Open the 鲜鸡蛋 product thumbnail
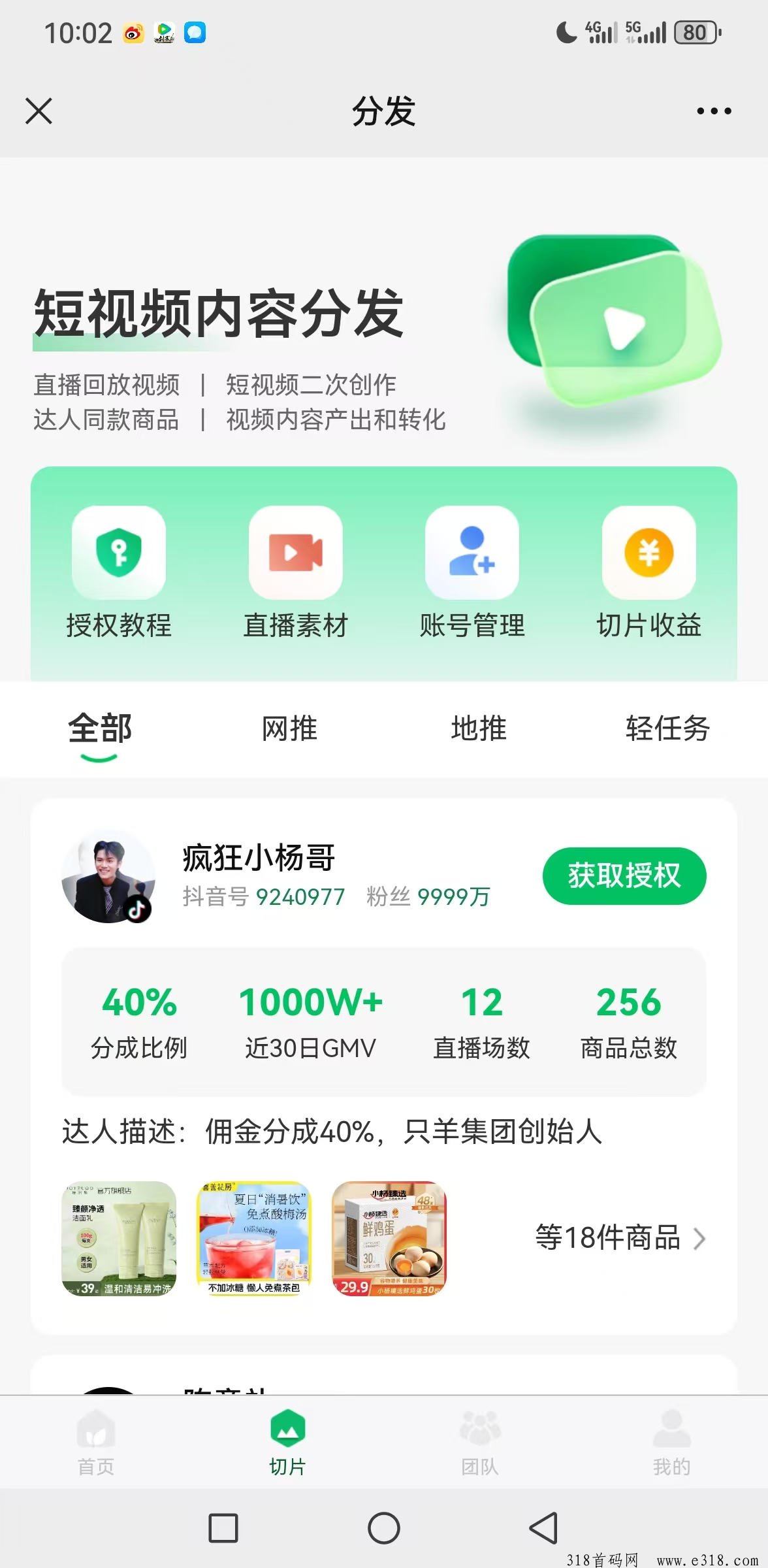This screenshot has height=1568, width=768. [x=389, y=1238]
